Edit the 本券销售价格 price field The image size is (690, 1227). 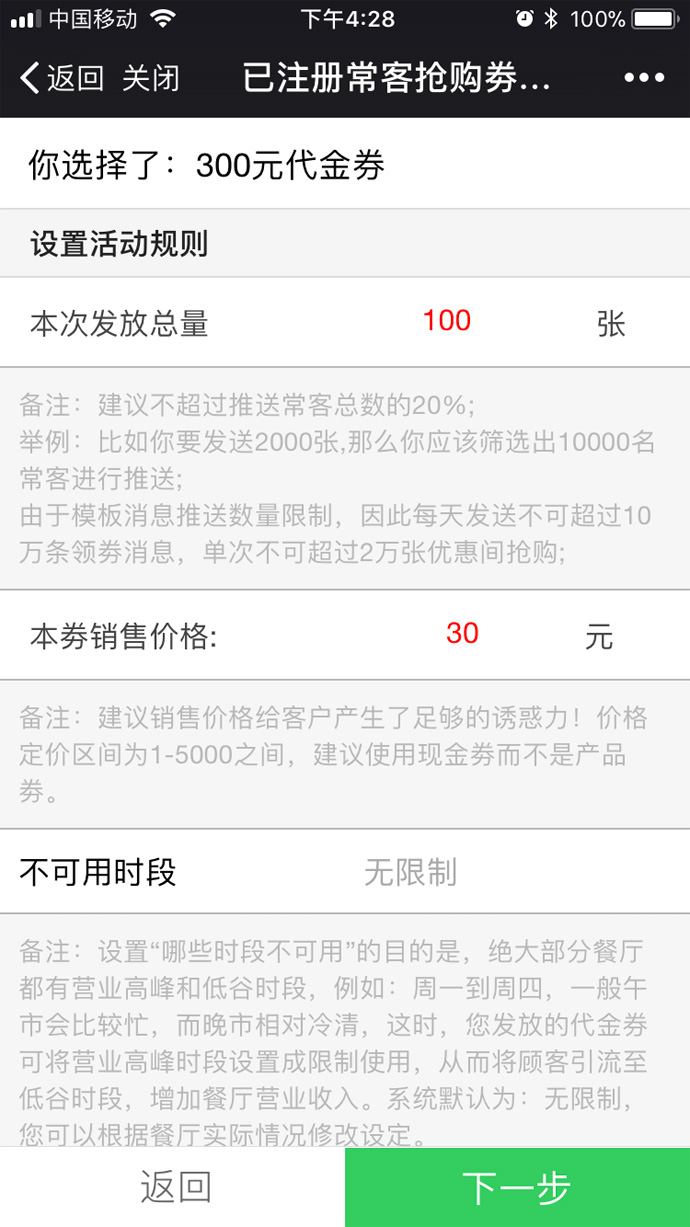[462, 634]
